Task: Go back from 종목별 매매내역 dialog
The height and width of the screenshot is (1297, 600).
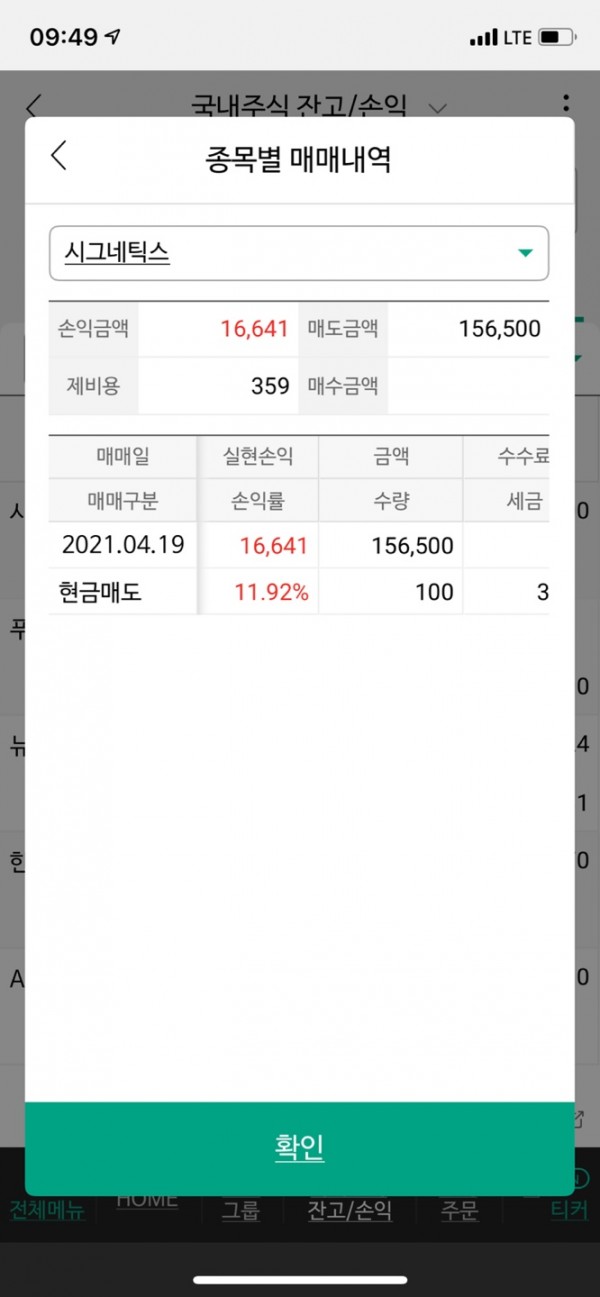Action: pos(59,156)
